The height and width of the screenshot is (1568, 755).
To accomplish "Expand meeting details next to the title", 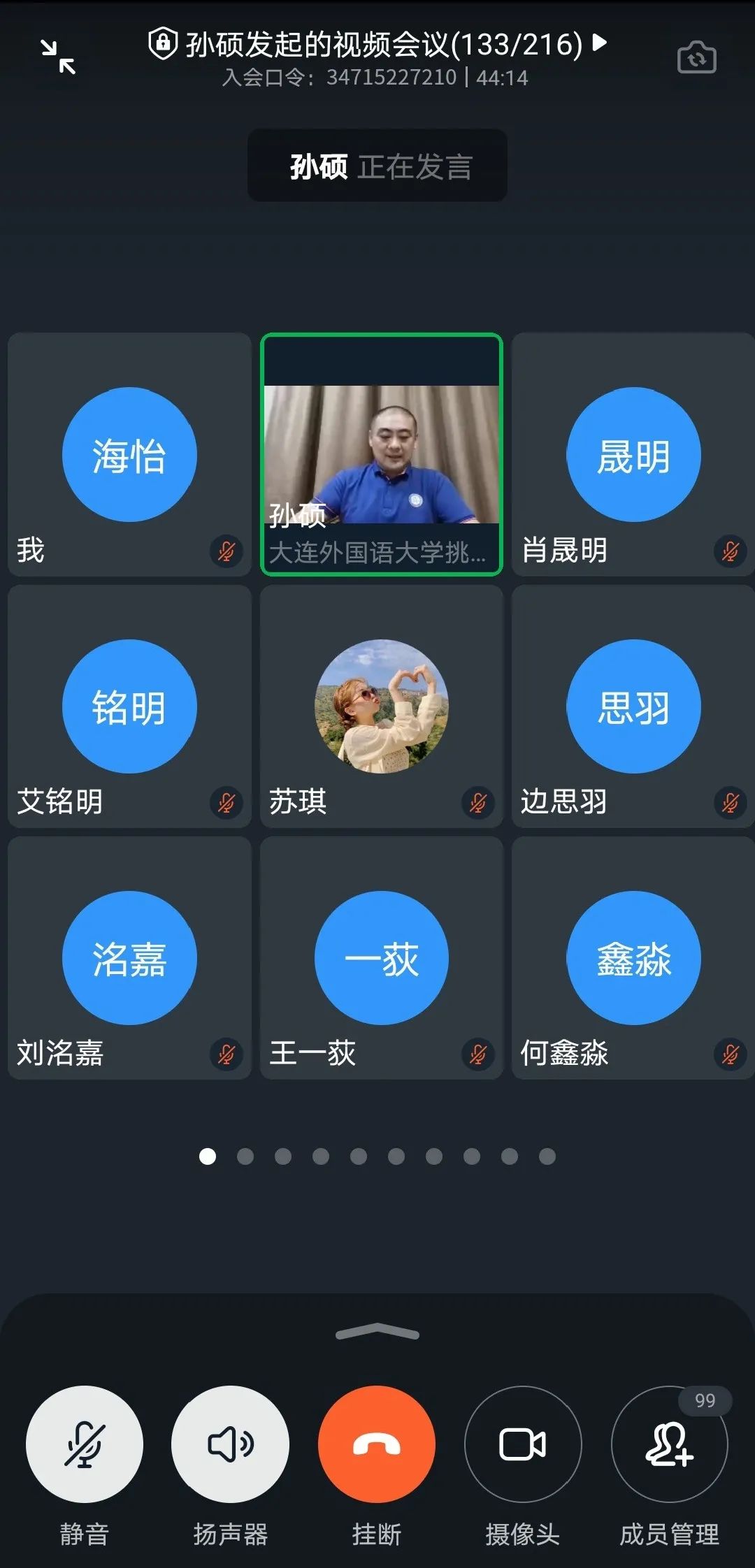I will coord(599,43).
